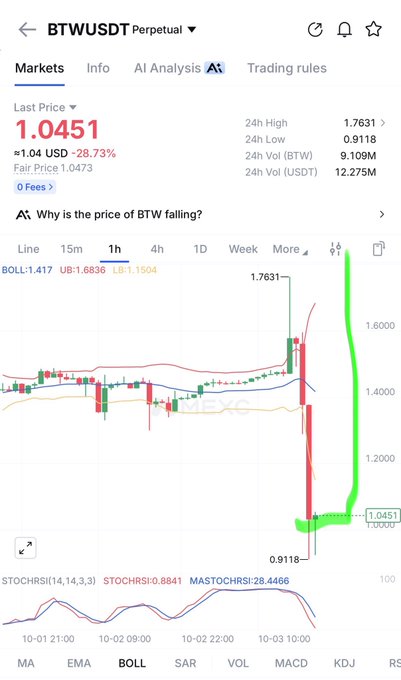
Task: Select the EMA indicator
Action: pyautogui.click(x=79, y=663)
